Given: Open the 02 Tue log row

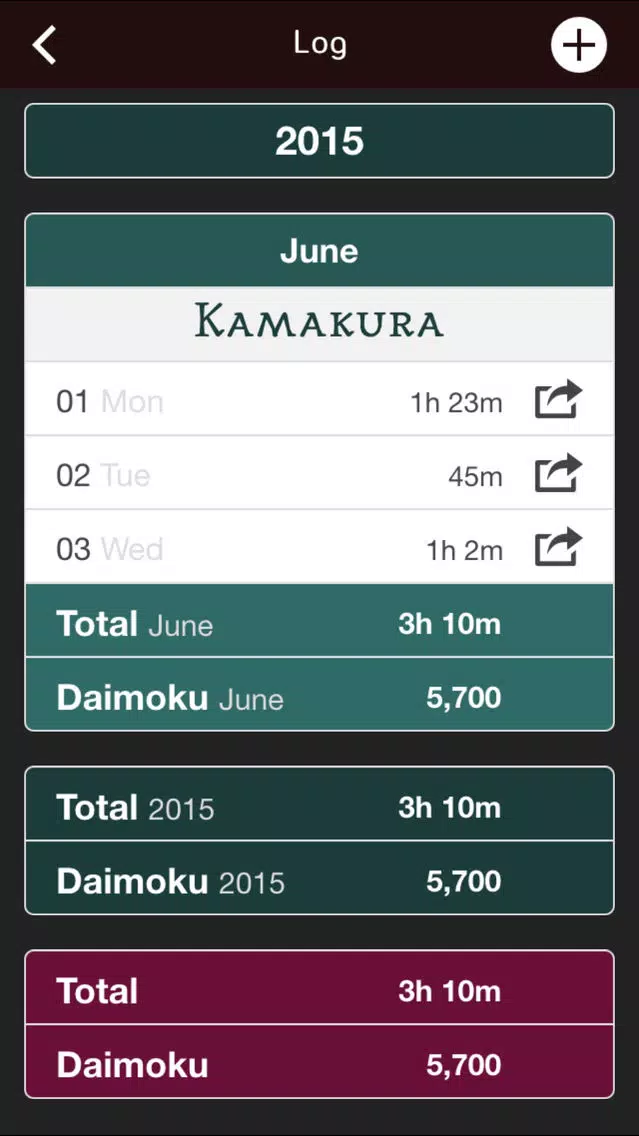Looking at the screenshot, I should coord(320,473).
